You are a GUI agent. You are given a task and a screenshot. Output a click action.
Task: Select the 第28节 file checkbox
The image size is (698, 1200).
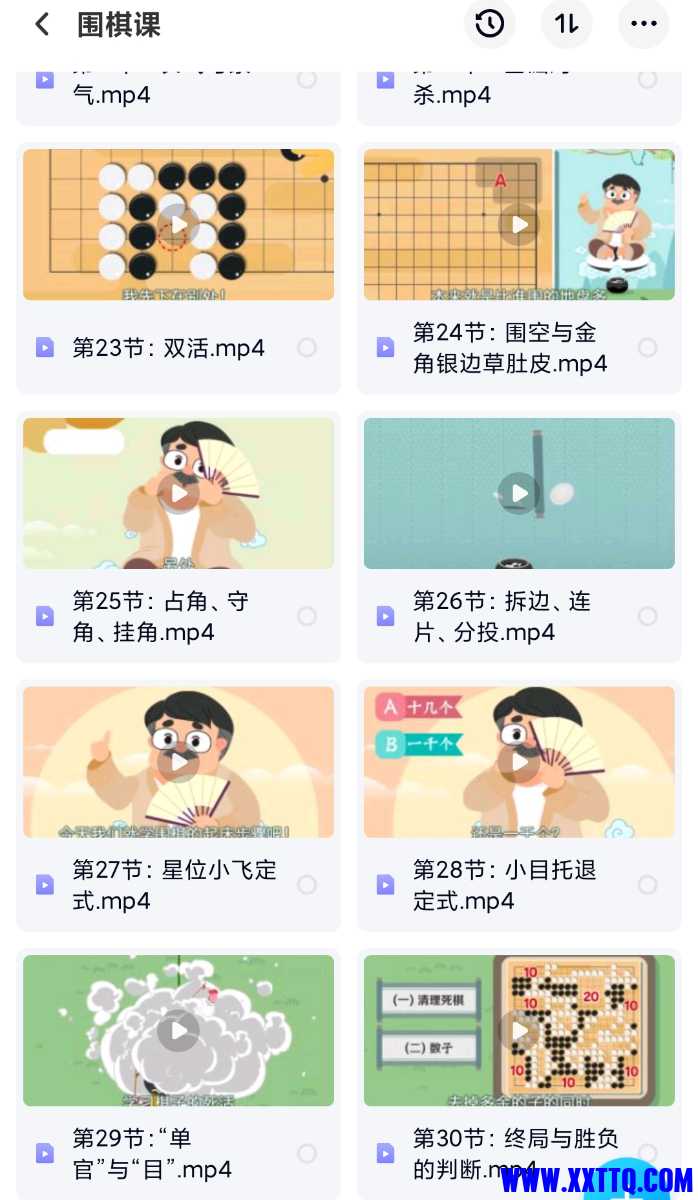(x=647, y=884)
